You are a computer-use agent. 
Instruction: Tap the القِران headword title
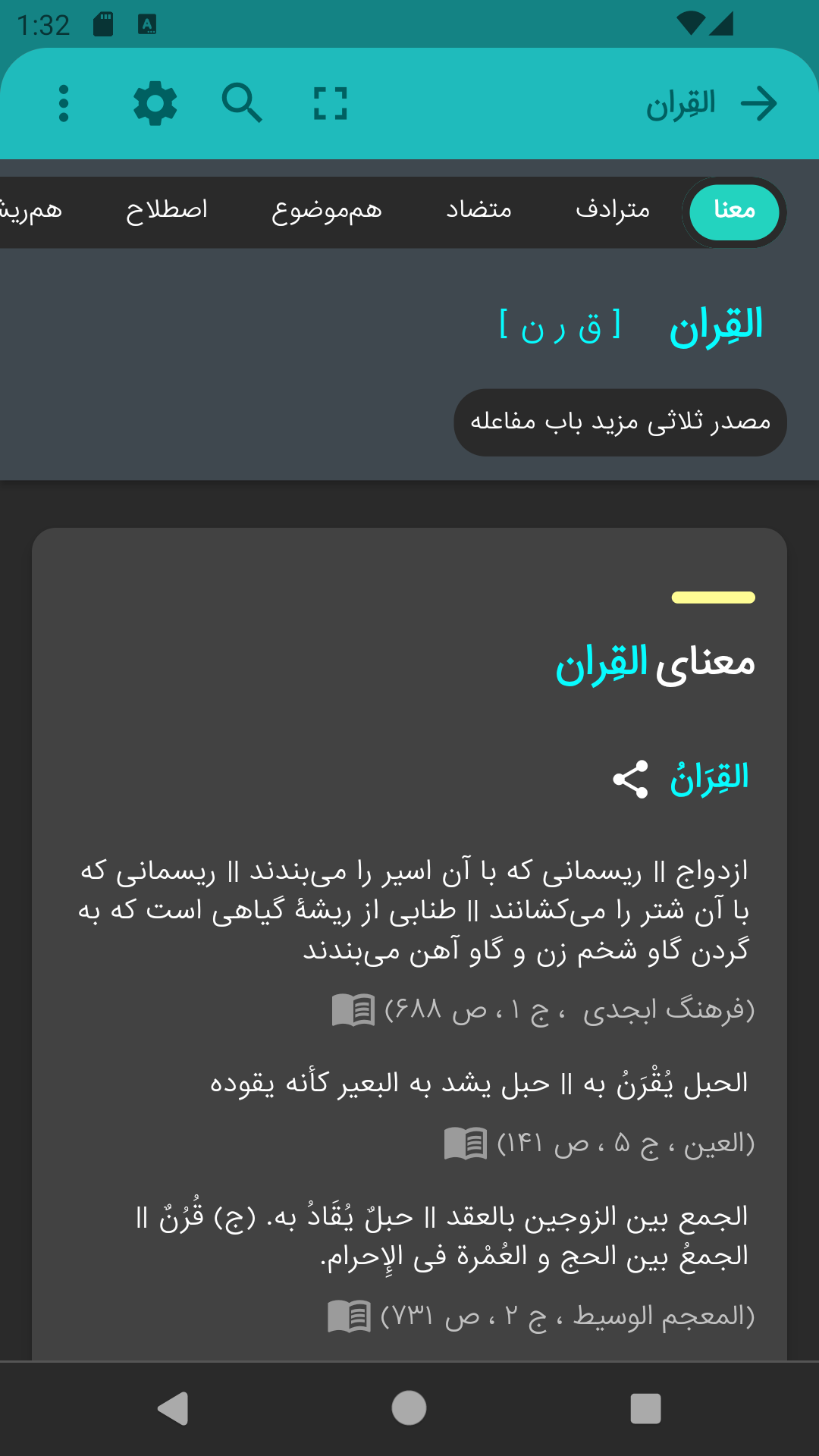point(715,325)
